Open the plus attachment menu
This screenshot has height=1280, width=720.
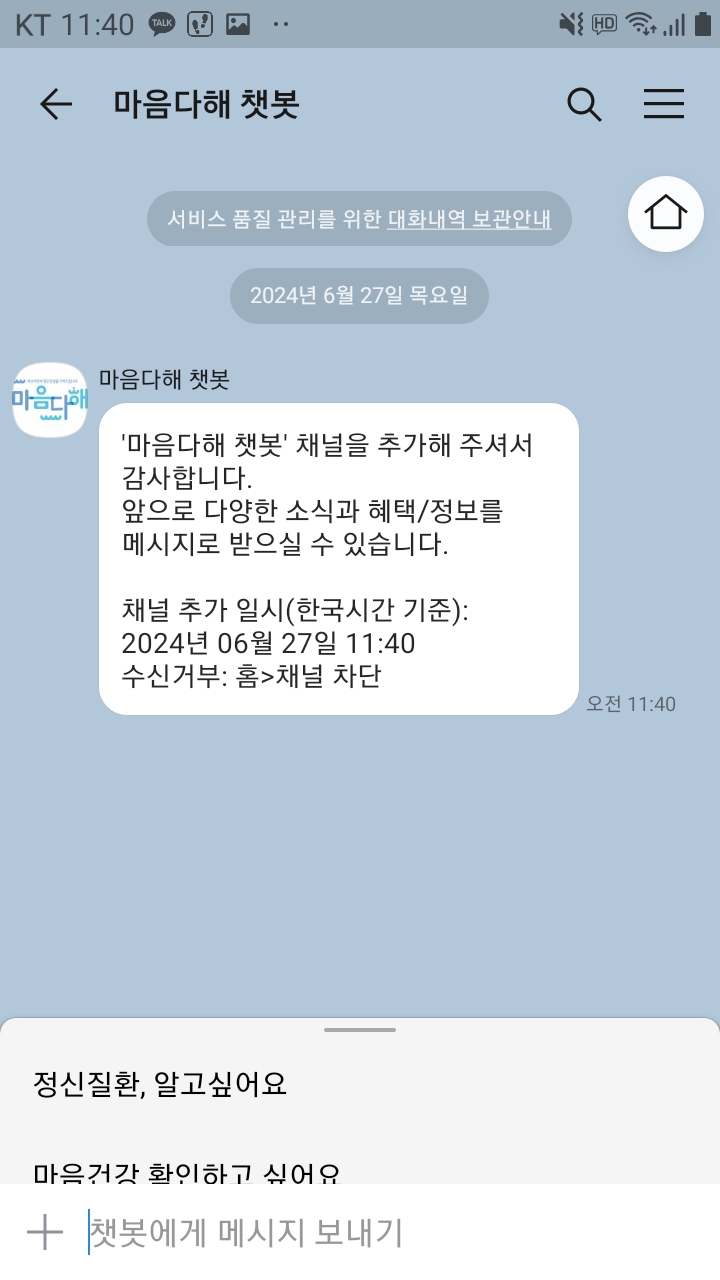[45, 1232]
